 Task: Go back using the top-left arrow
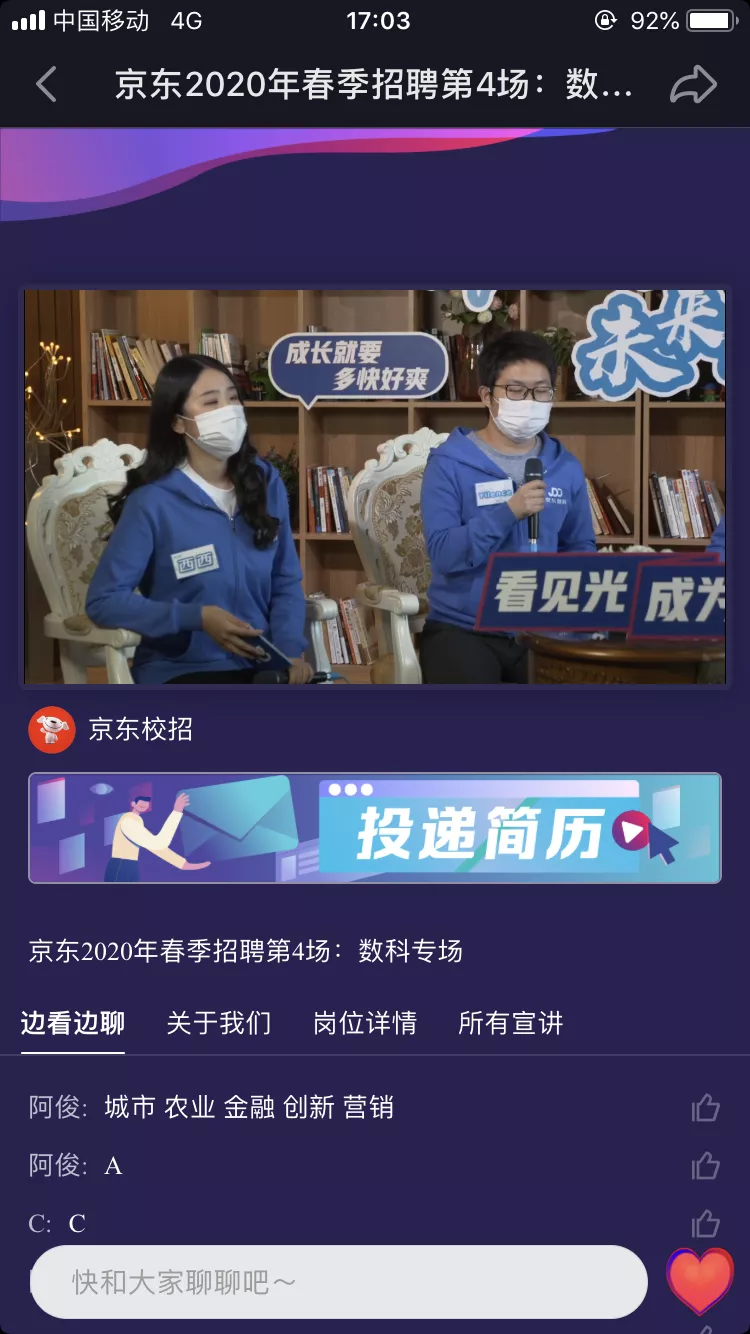pos(46,85)
